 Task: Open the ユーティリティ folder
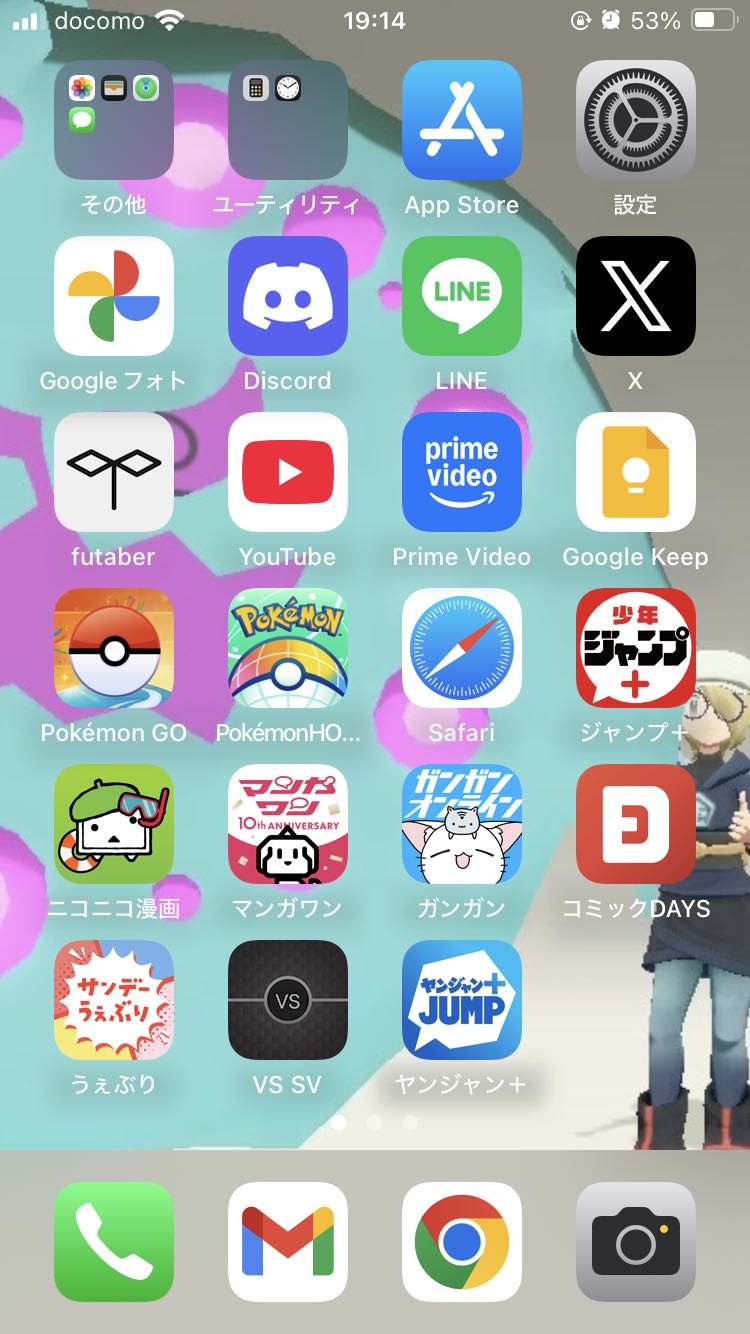288,120
